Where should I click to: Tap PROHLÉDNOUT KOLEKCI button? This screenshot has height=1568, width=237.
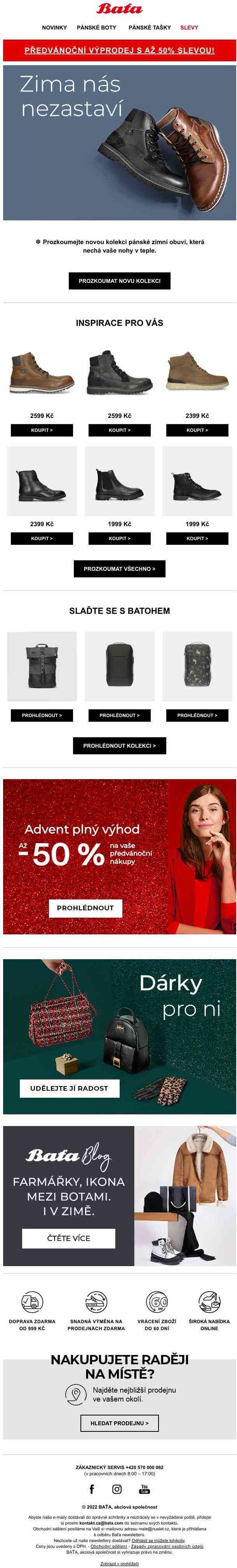point(119,746)
